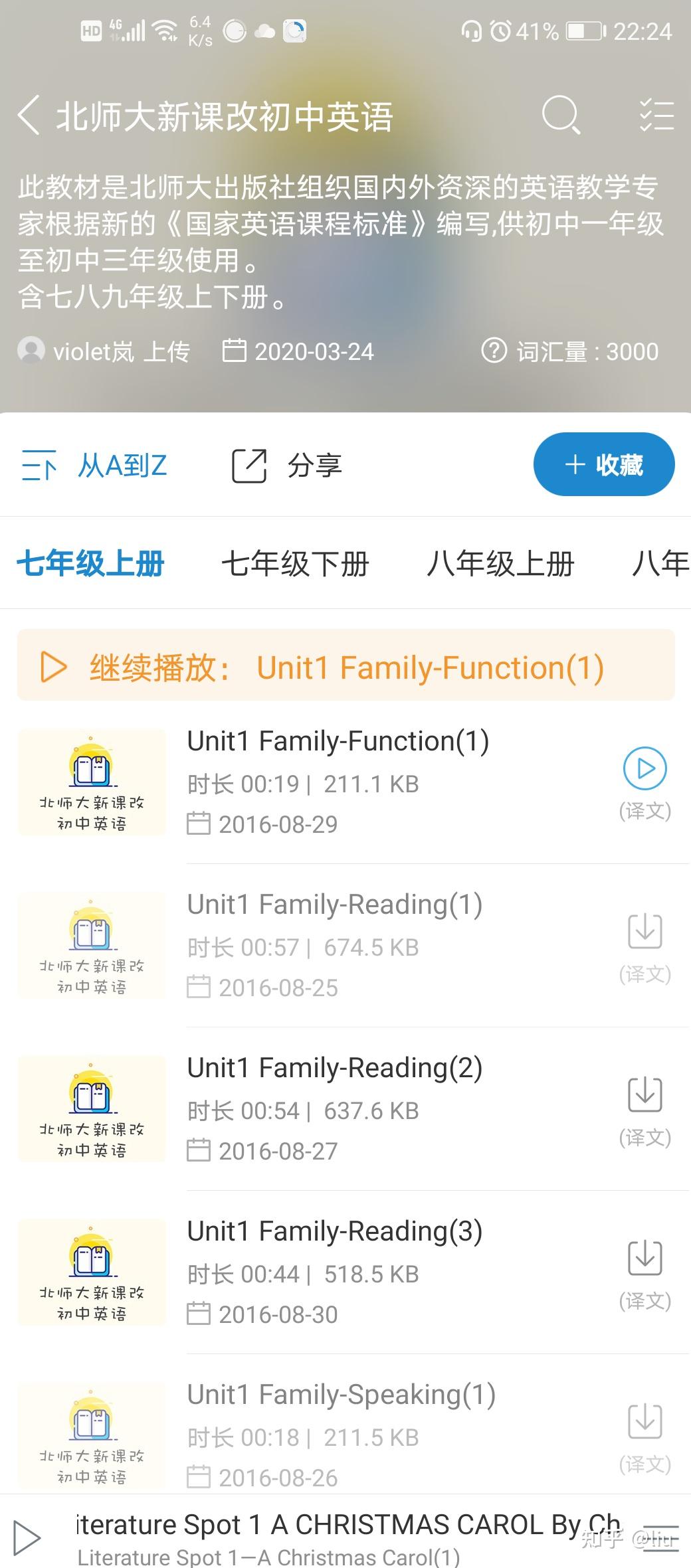Sort the list by 从A到Z
Screen dimensions: 691x1568
[x=94, y=466]
